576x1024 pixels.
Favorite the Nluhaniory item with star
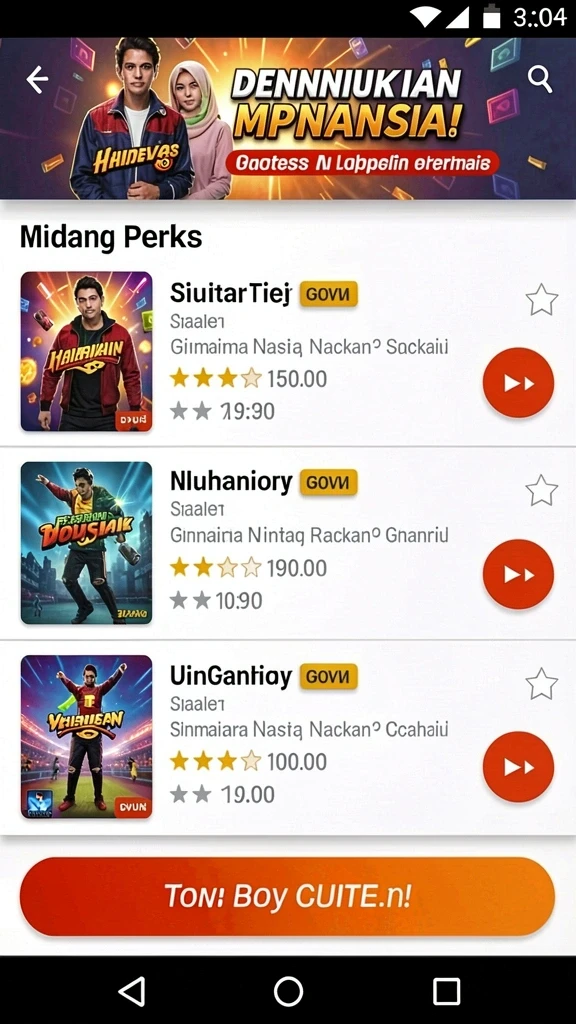541,490
